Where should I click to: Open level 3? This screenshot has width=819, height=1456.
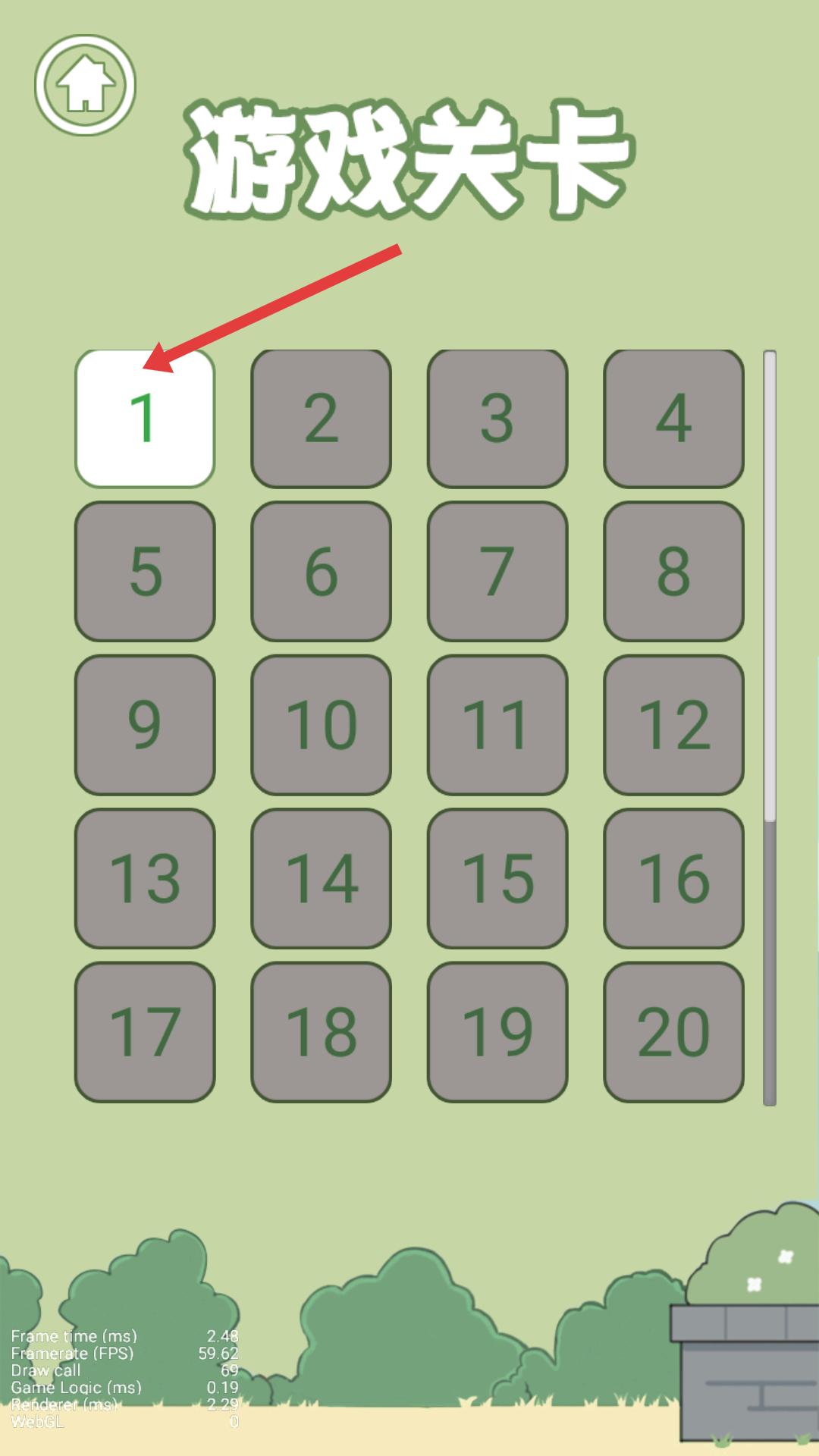point(497,419)
